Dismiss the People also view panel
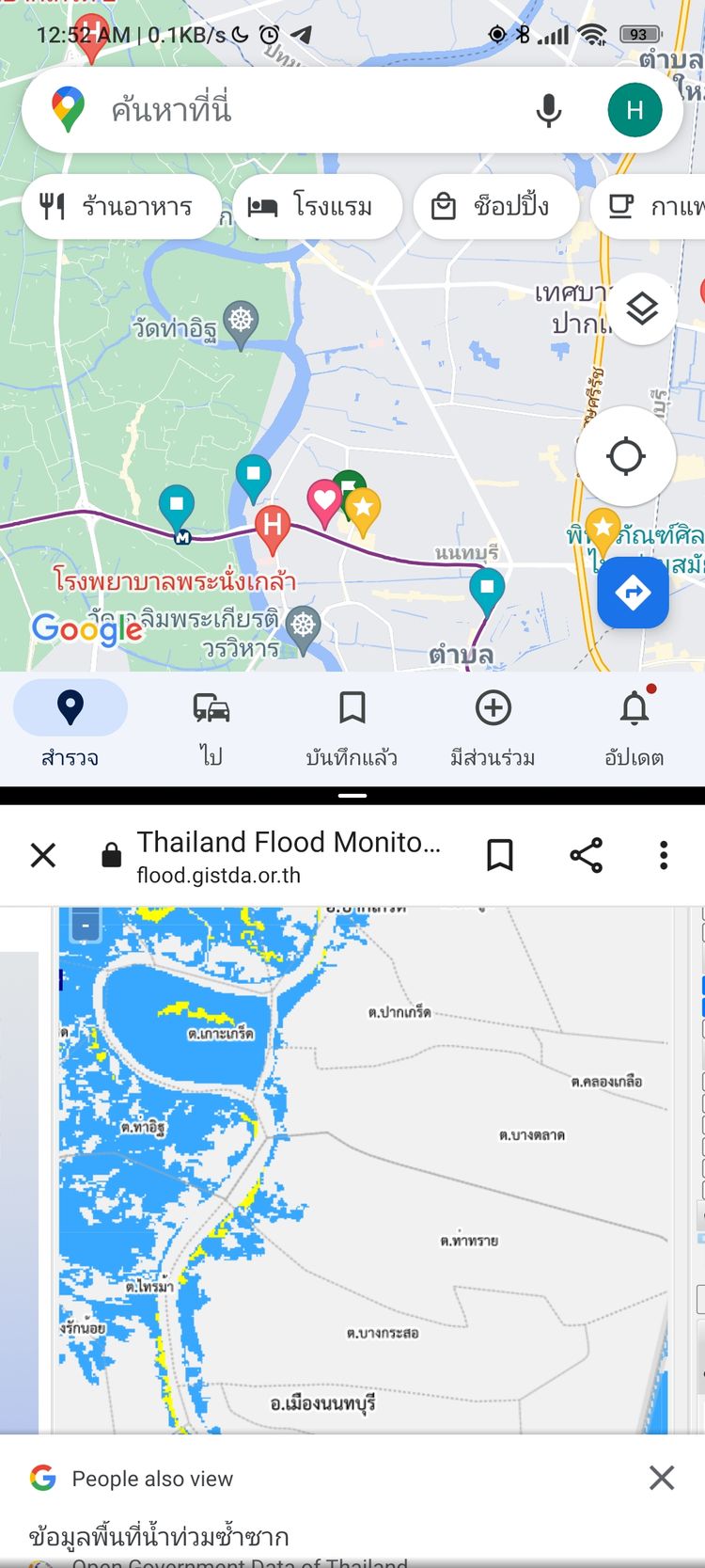The height and width of the screenshot is (1568, 705). click(662, 1478)
